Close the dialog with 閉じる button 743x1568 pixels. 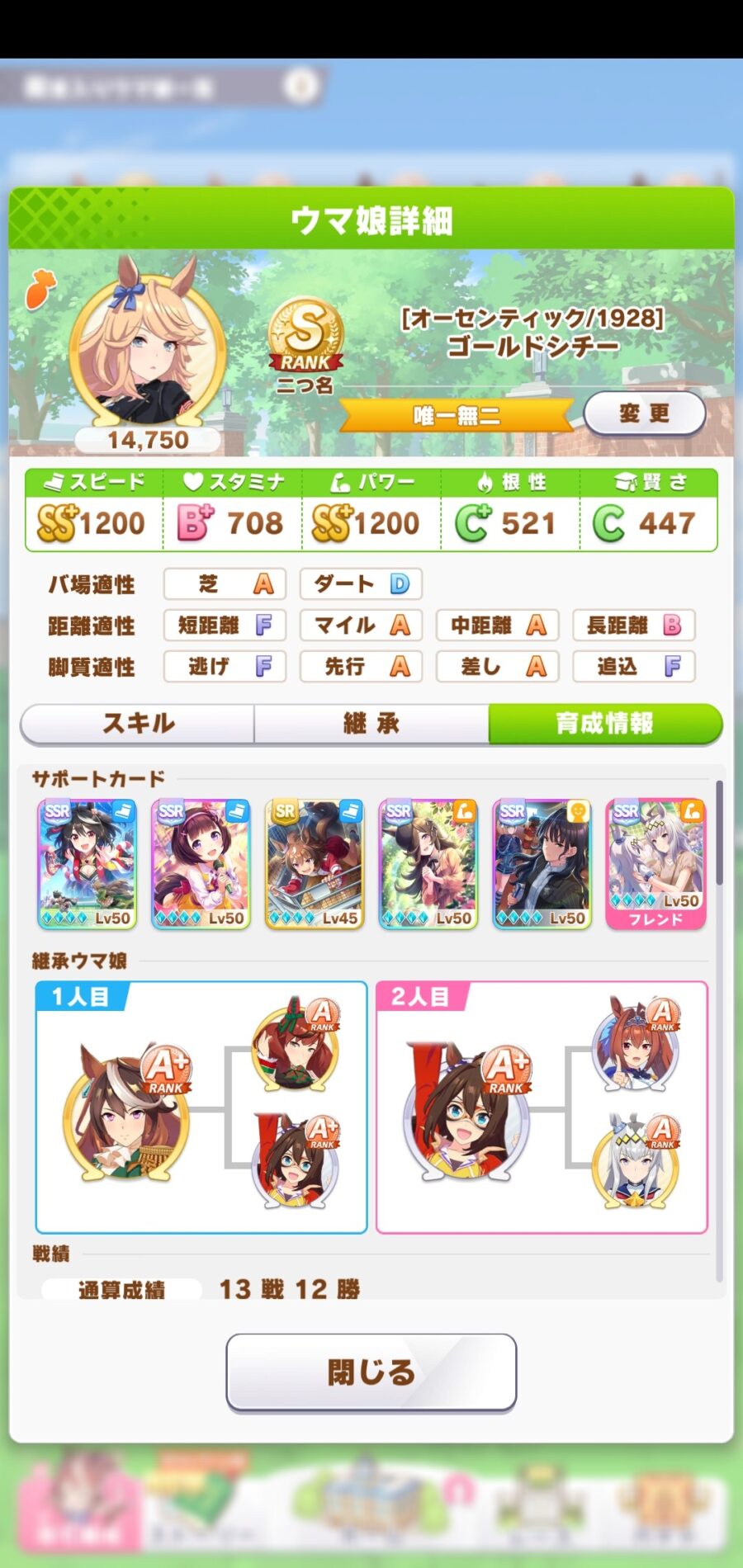371,1372
